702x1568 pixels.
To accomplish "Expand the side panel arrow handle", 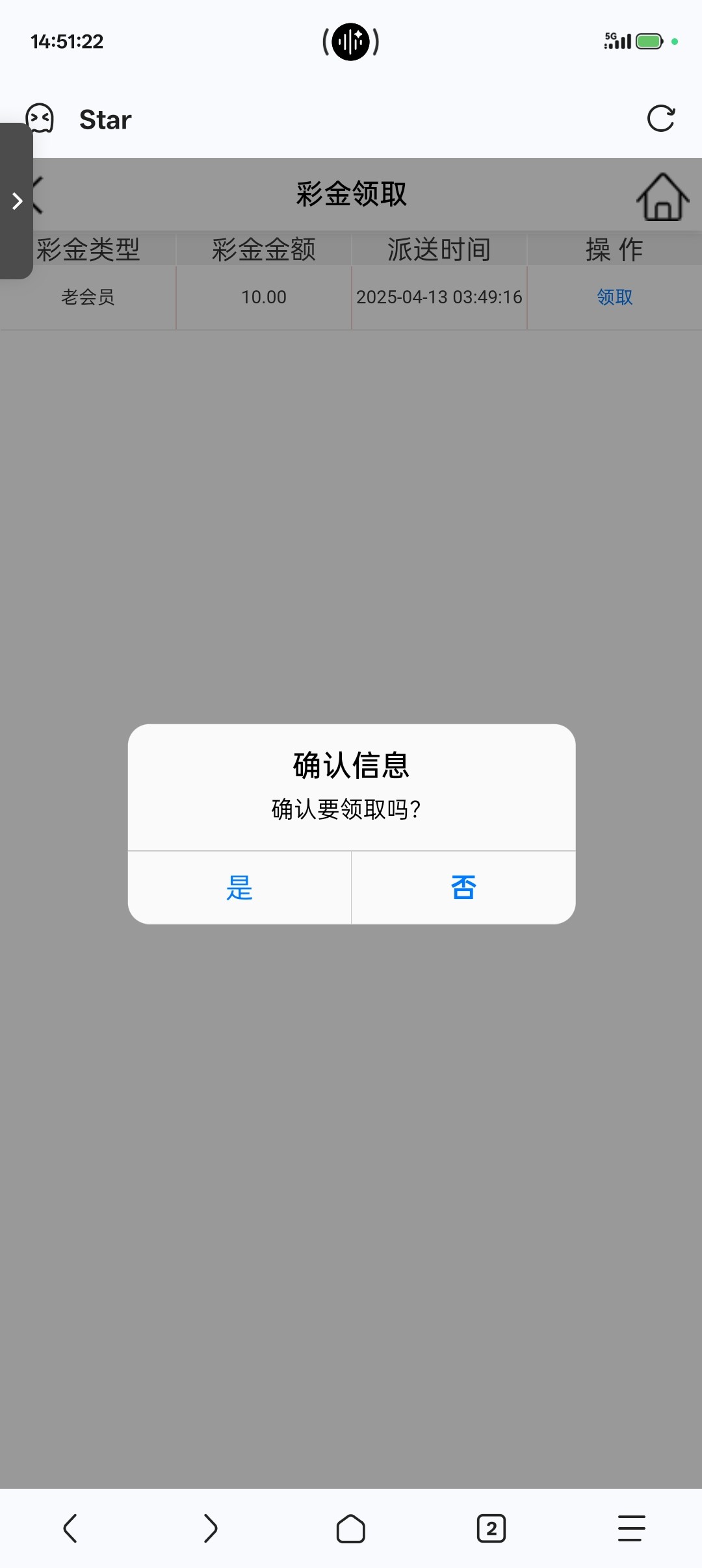I will (16, 201).
